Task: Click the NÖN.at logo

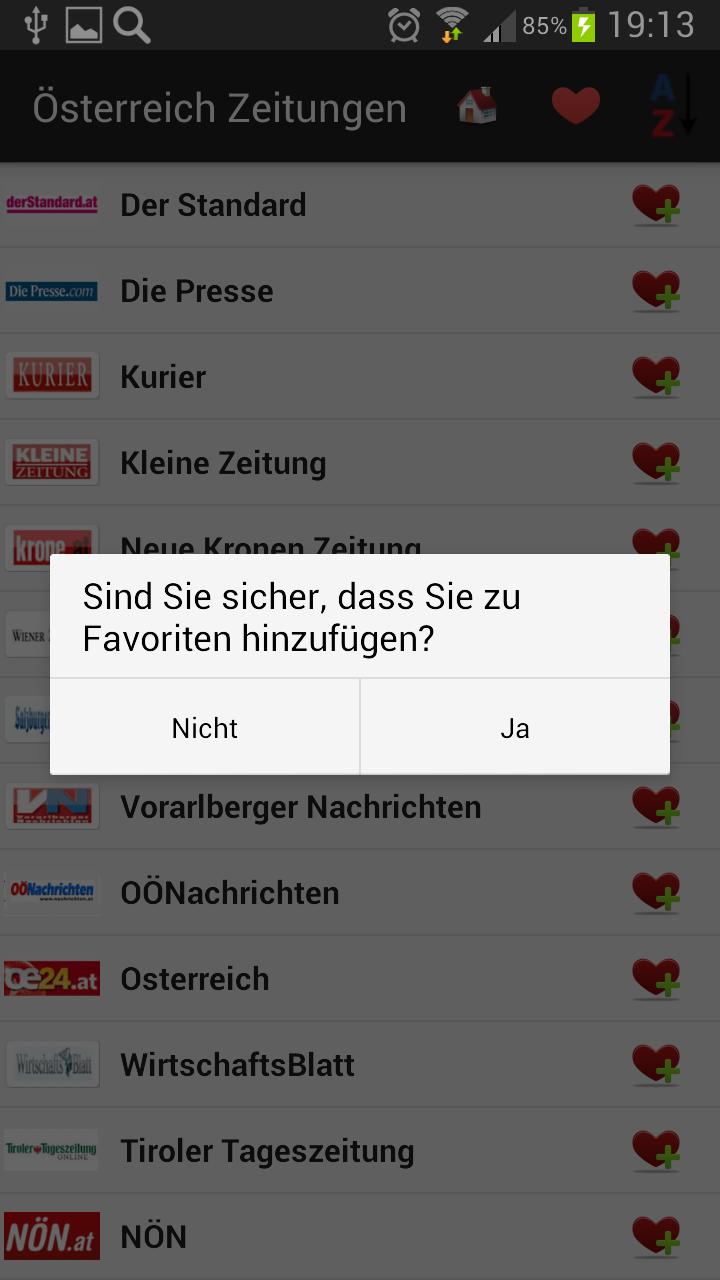Action: [52, 1236]
